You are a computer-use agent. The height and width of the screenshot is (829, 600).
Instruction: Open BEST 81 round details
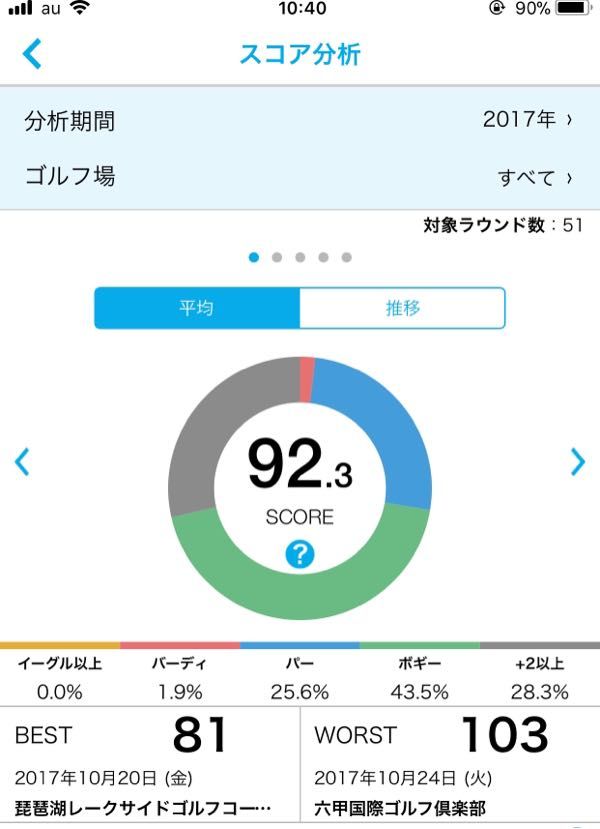click(x=150, y=764)
